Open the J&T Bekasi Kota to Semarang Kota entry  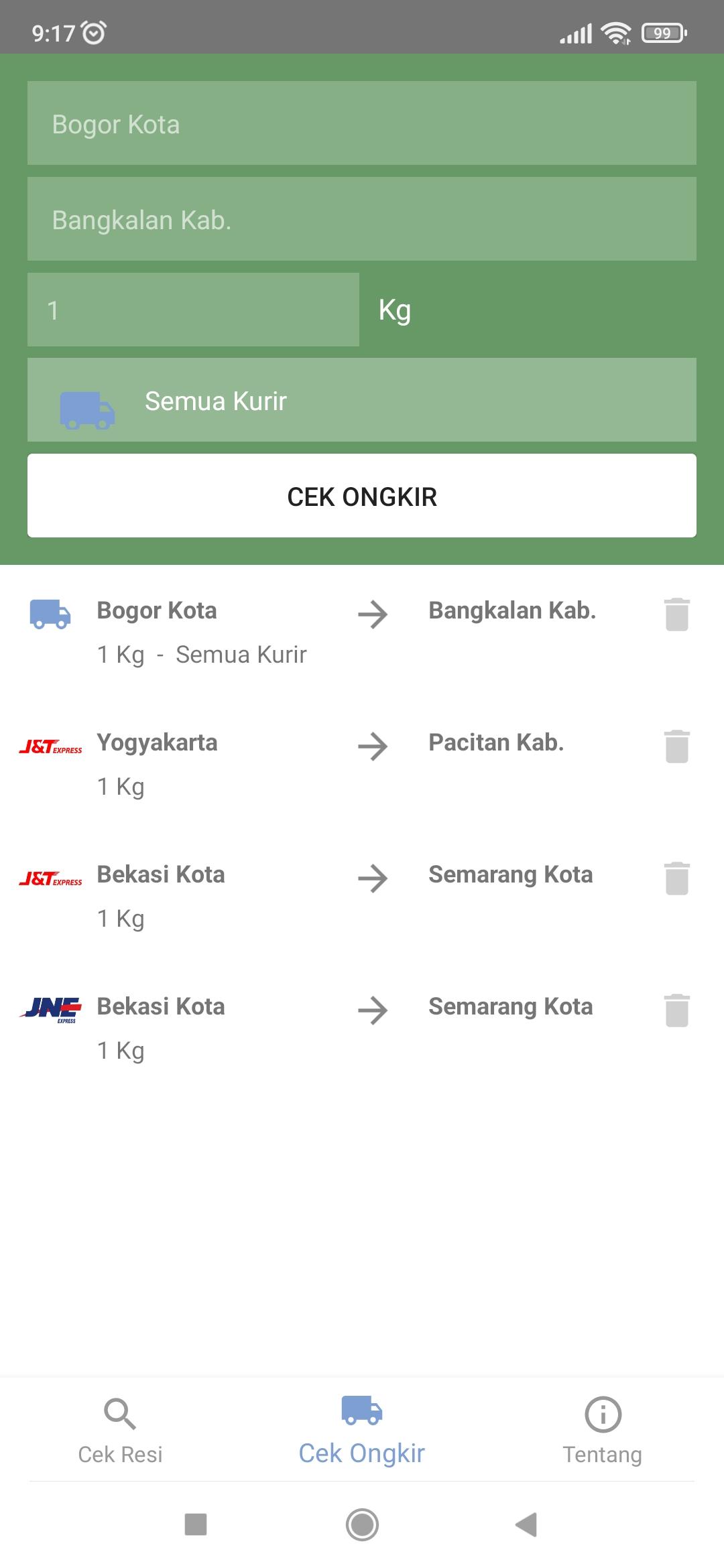pyautogui.click(x=335, y=895)
